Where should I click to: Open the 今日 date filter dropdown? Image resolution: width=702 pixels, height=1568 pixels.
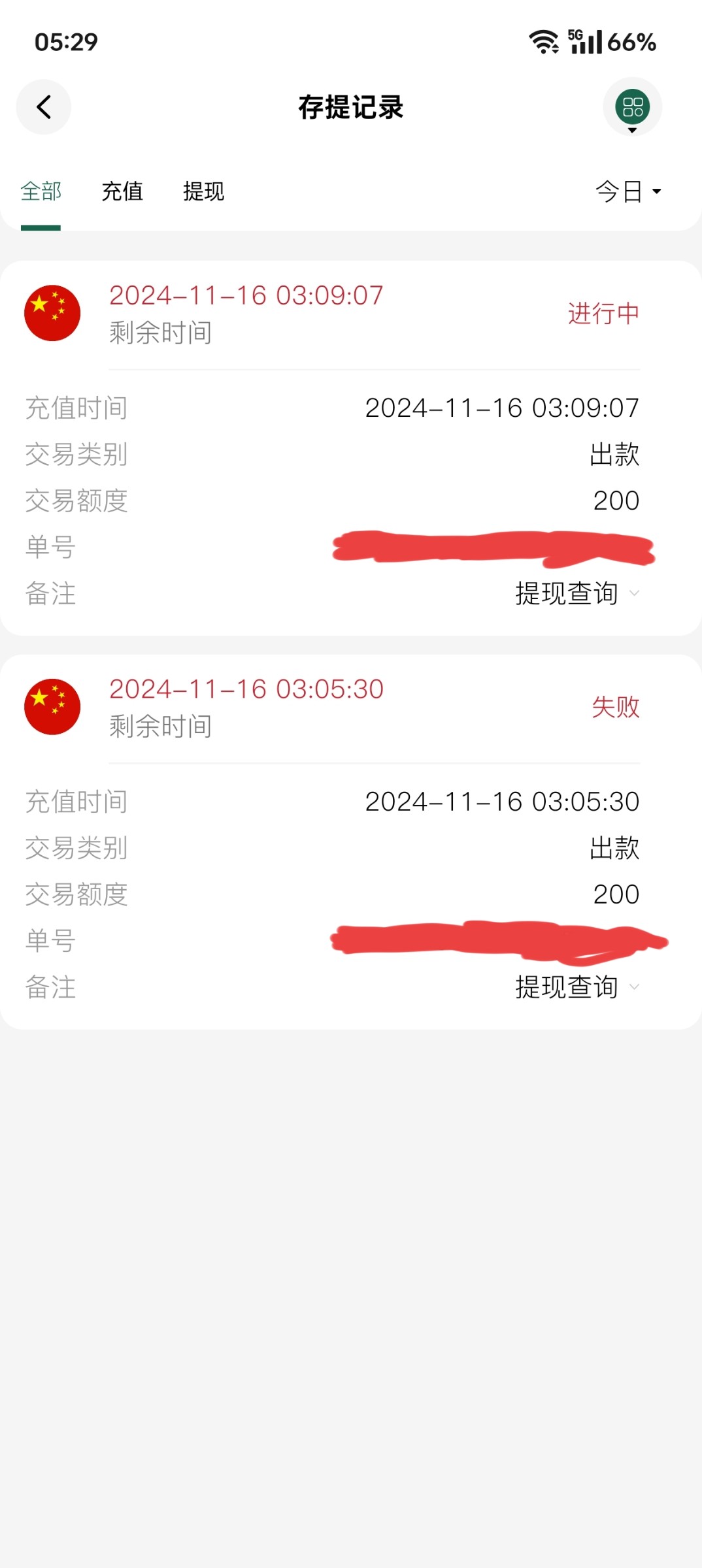click(628, 191)
